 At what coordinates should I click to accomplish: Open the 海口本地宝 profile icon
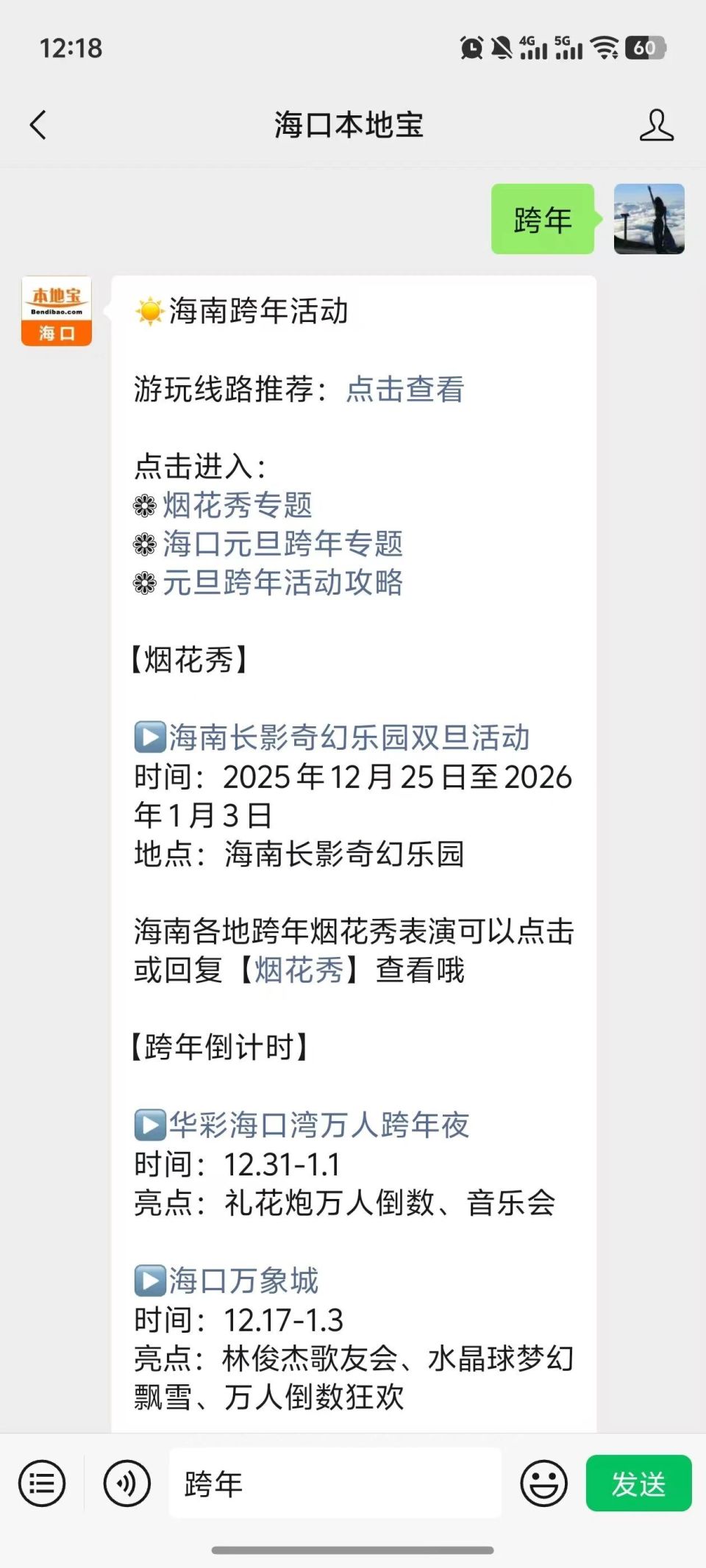point(658,125)
